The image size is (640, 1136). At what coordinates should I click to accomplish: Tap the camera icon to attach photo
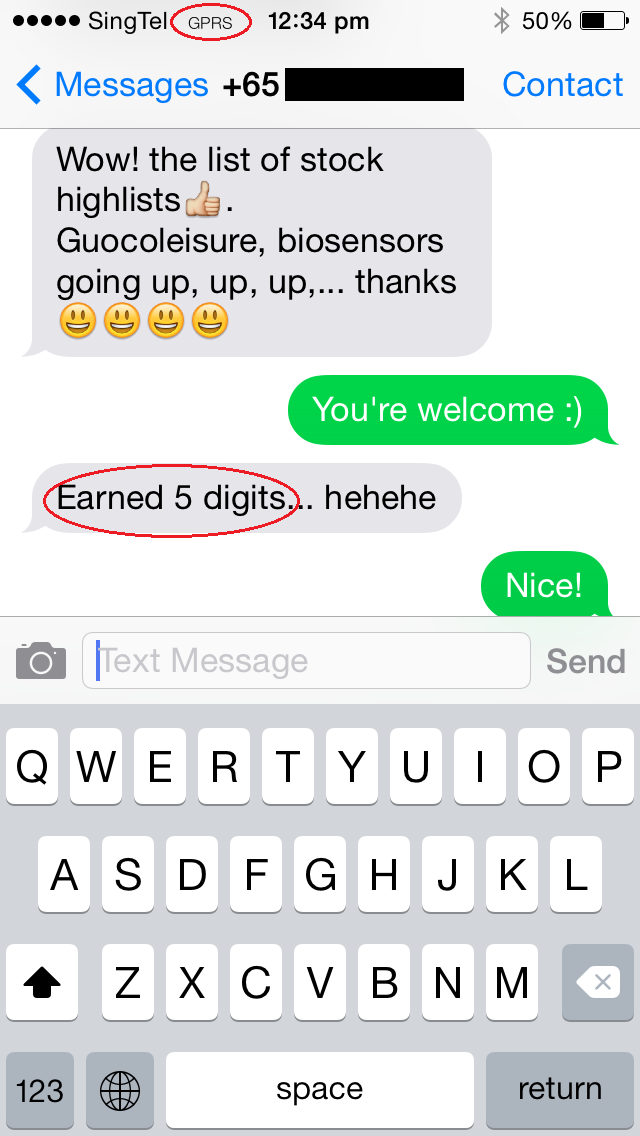click(x=41, y=661)
